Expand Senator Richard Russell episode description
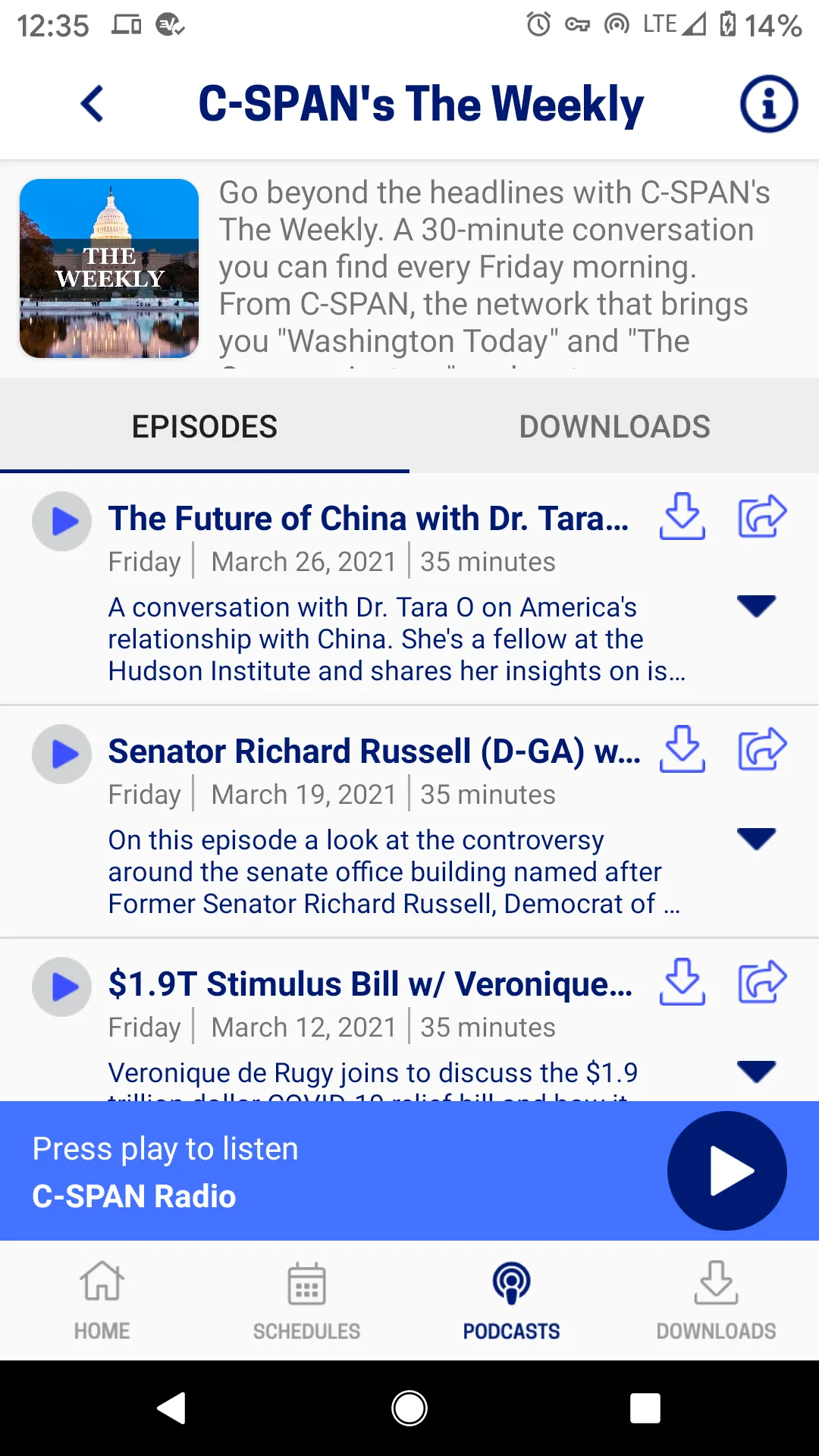The width and height of the screenshot is (819, 1456). click(757, 838)
